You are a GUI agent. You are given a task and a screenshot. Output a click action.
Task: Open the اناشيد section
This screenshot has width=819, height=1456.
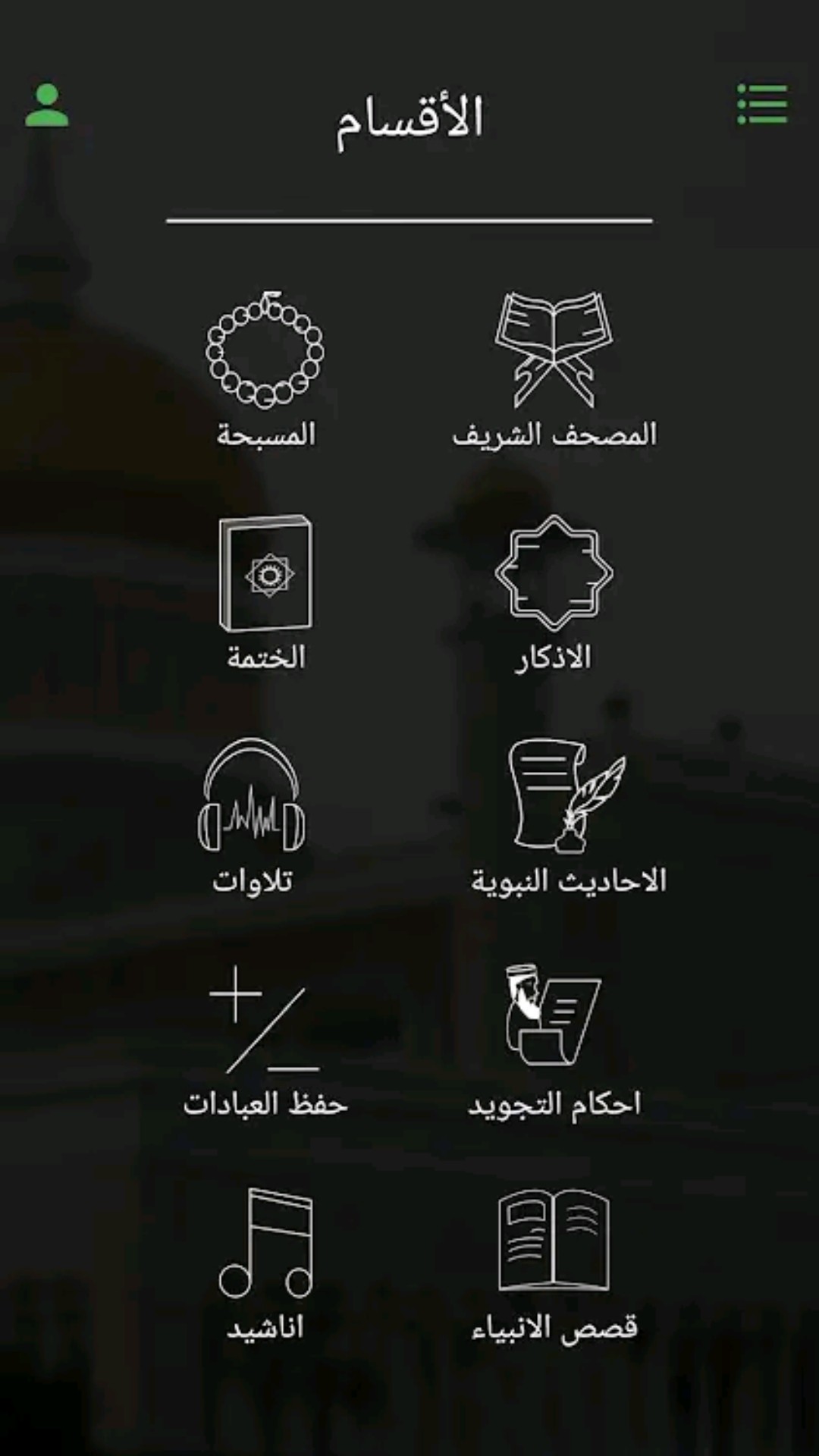coord(265,1263)
